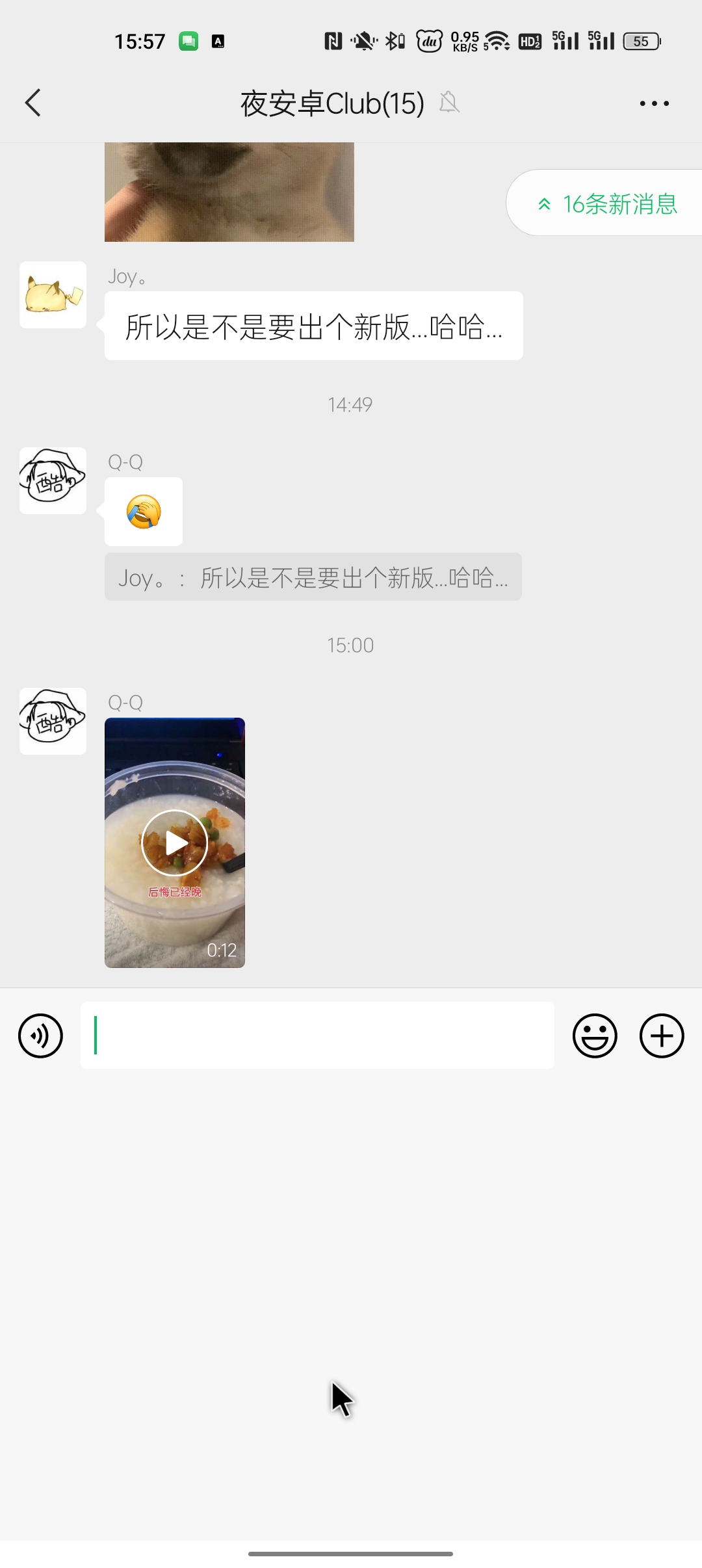Open Joy。's profile avatar
This screenshot has width=702, height=1568.
point(53,294)
